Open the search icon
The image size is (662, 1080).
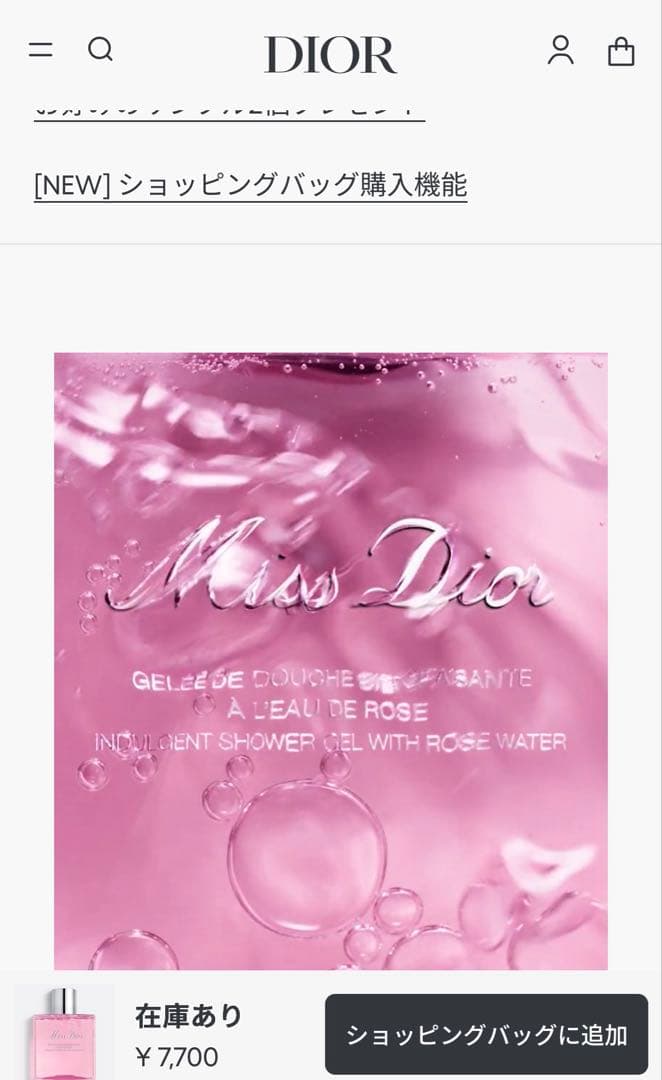100,49
